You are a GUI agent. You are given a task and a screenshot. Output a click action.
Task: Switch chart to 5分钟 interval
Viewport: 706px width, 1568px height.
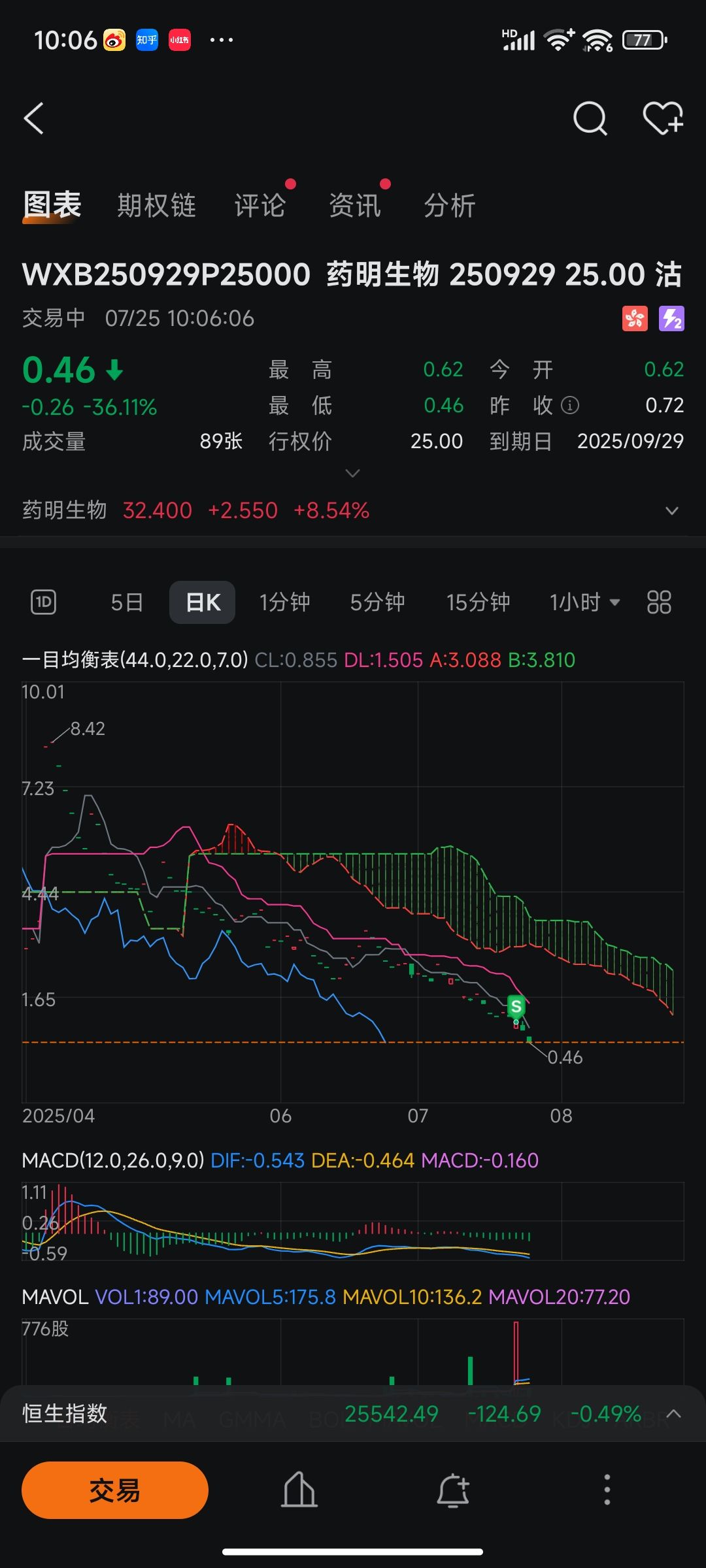coord(378,602)
